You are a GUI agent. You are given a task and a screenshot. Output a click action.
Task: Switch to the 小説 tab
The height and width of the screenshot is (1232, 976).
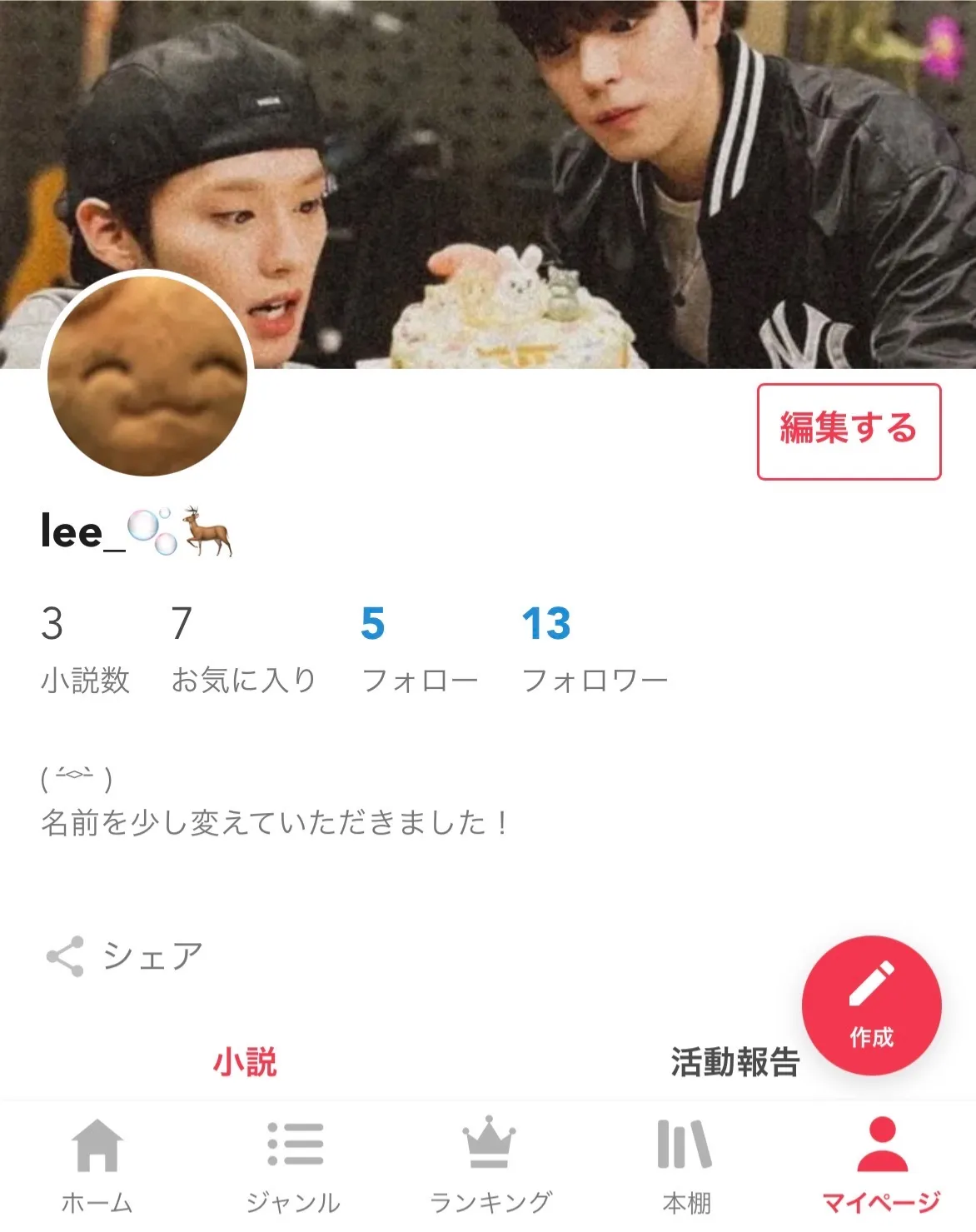pos(245,1062)
